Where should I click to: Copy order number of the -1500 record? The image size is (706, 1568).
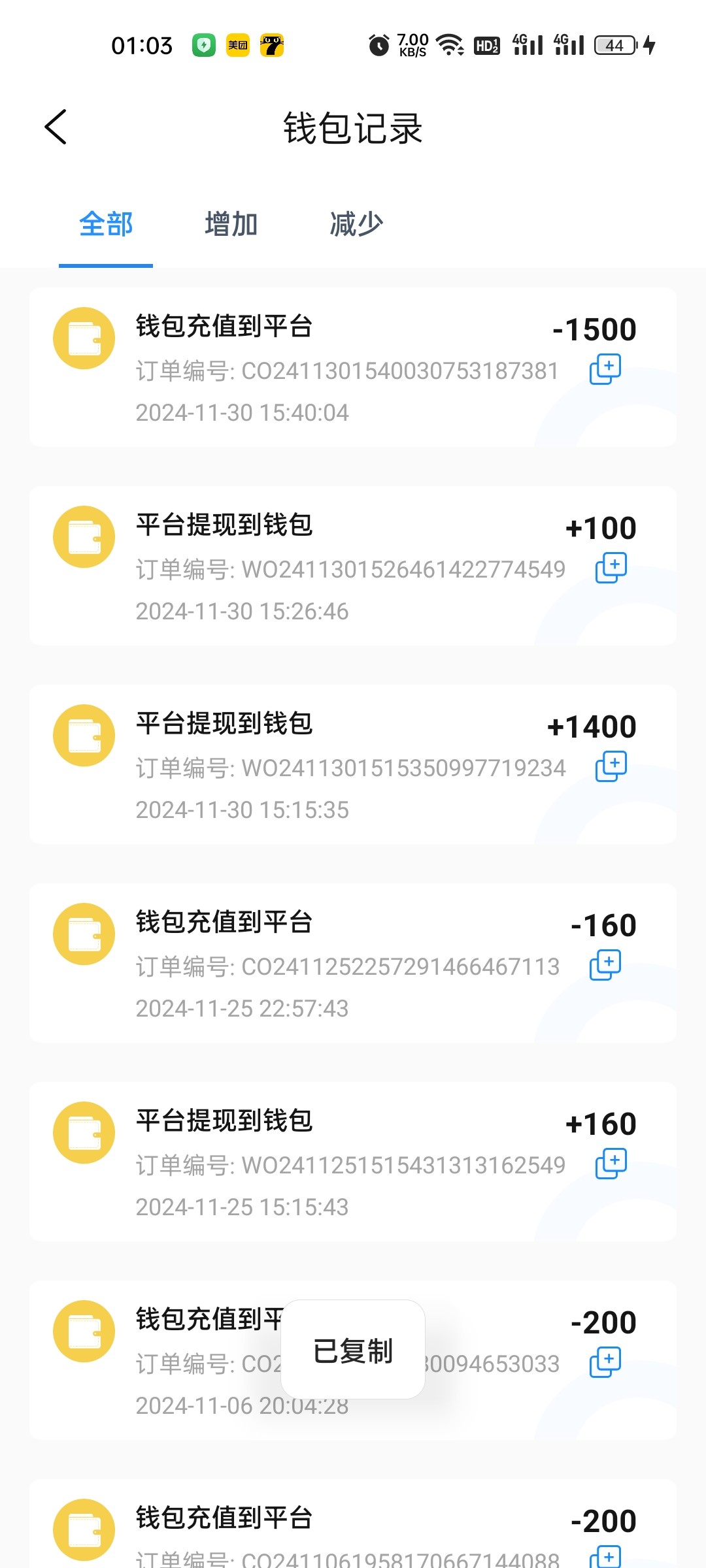click(x=605, y=370)
